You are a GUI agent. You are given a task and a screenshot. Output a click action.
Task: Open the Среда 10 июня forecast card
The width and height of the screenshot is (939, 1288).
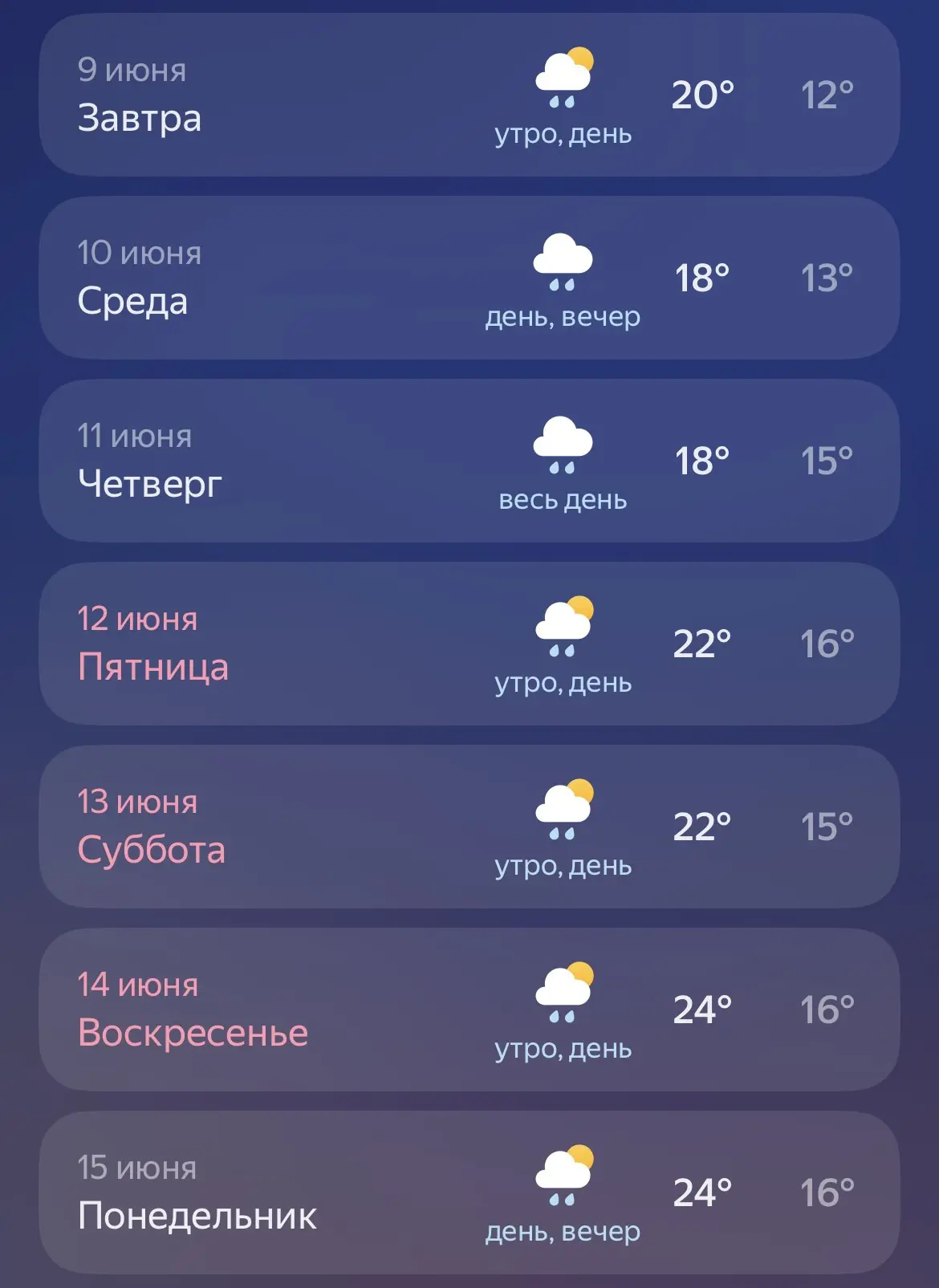point(469,278)
